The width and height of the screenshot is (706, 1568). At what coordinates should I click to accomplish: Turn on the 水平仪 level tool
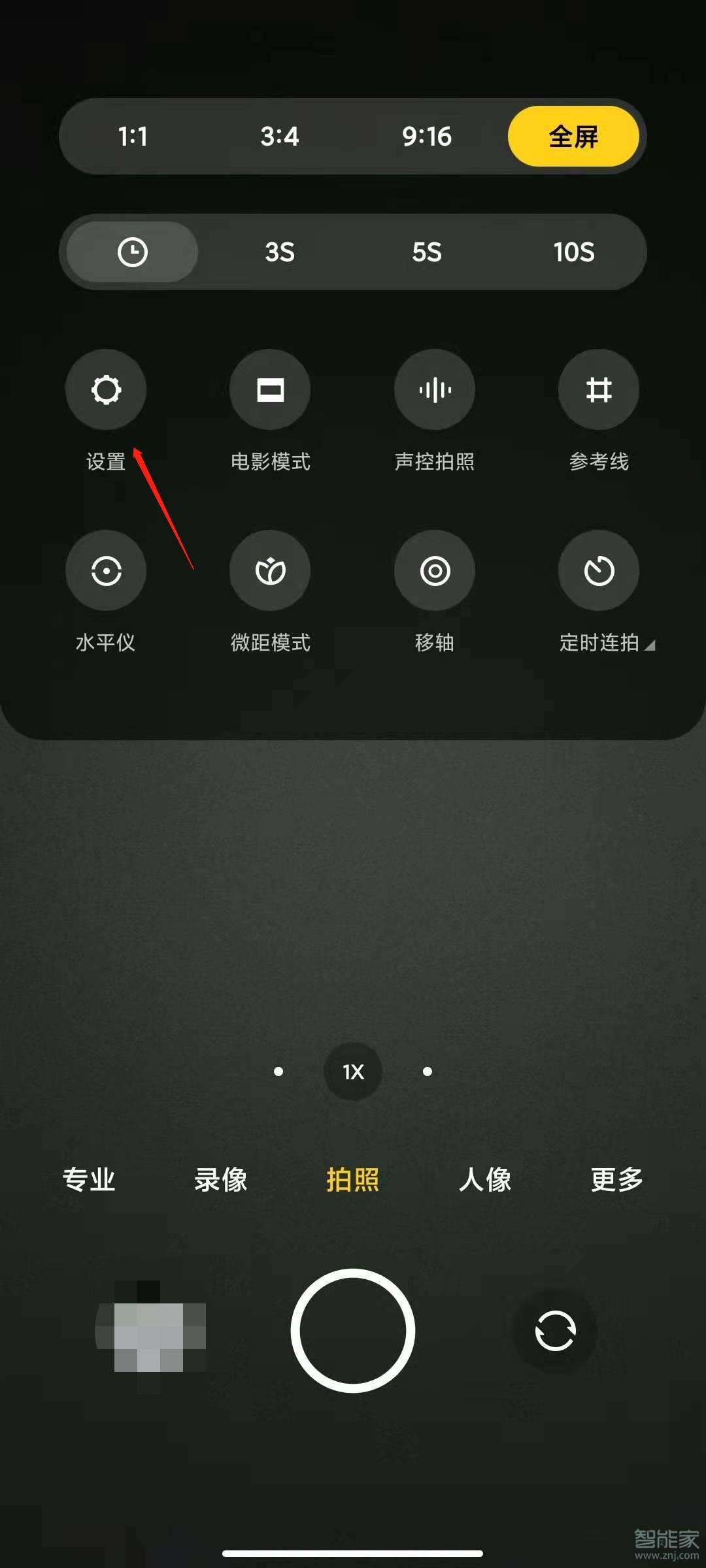[x=107, y=570]
